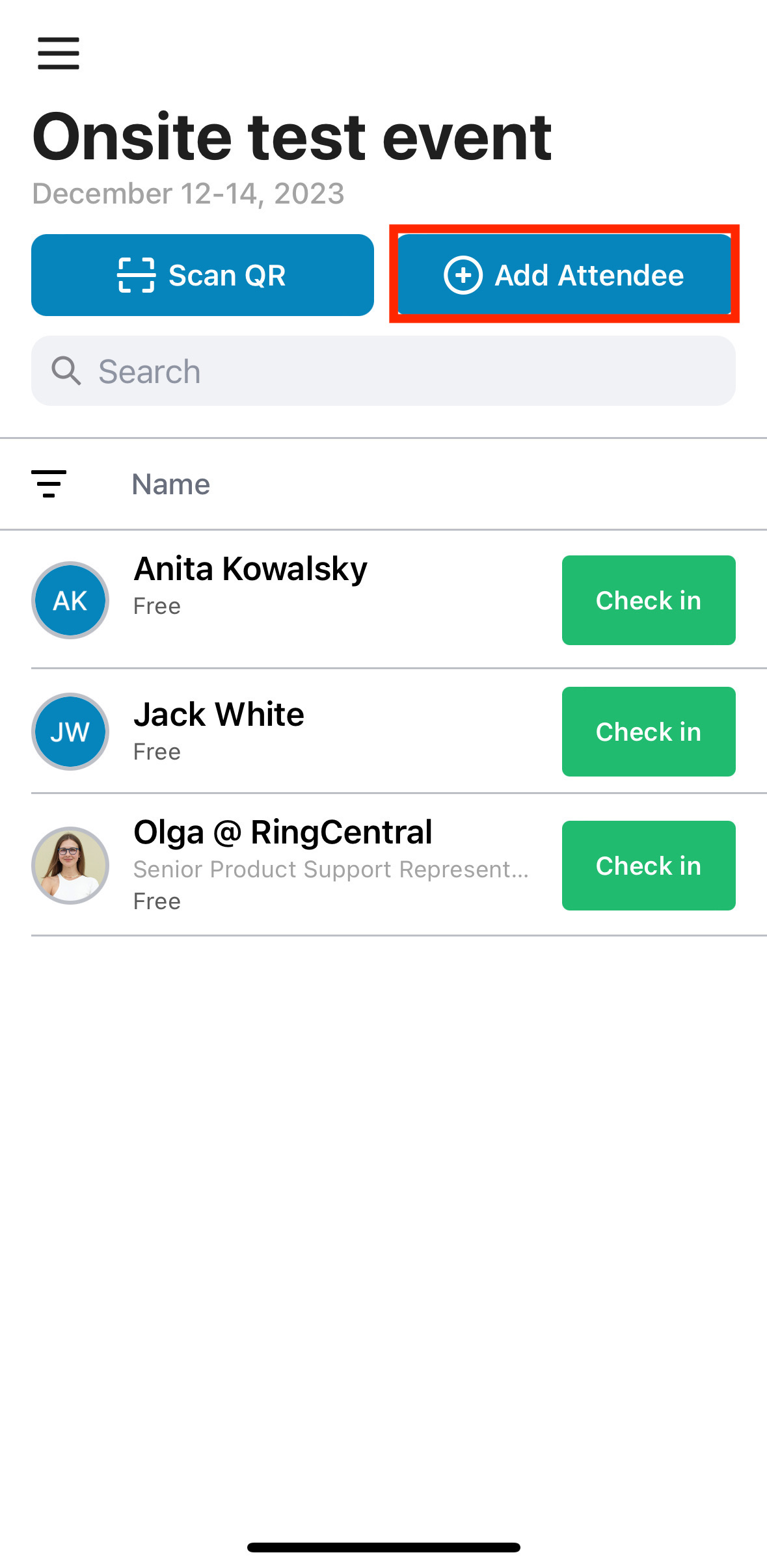The image size is (767, 1568).
Task: Open the sort and filter icon
Action: click(49, 484)
